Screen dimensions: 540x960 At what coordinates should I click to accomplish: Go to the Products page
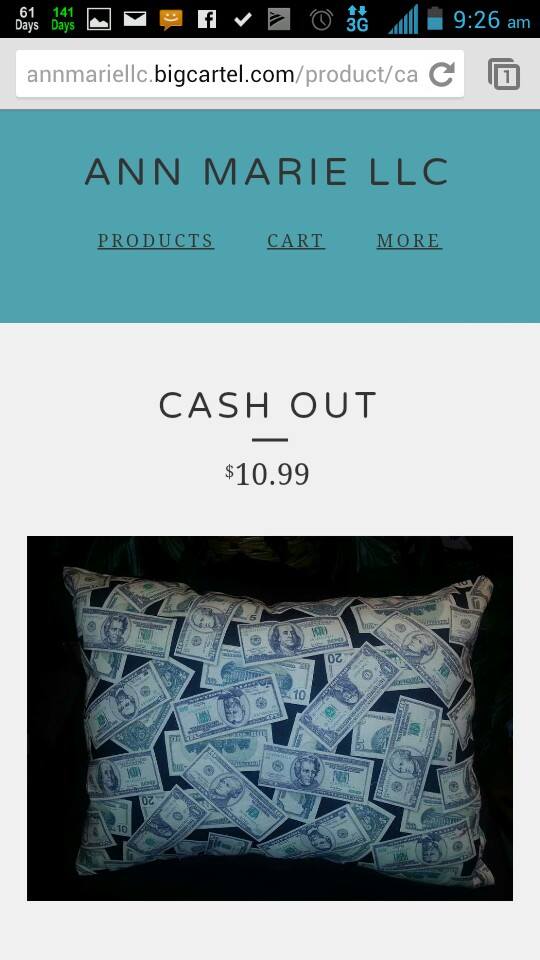[x=156, y=241]
